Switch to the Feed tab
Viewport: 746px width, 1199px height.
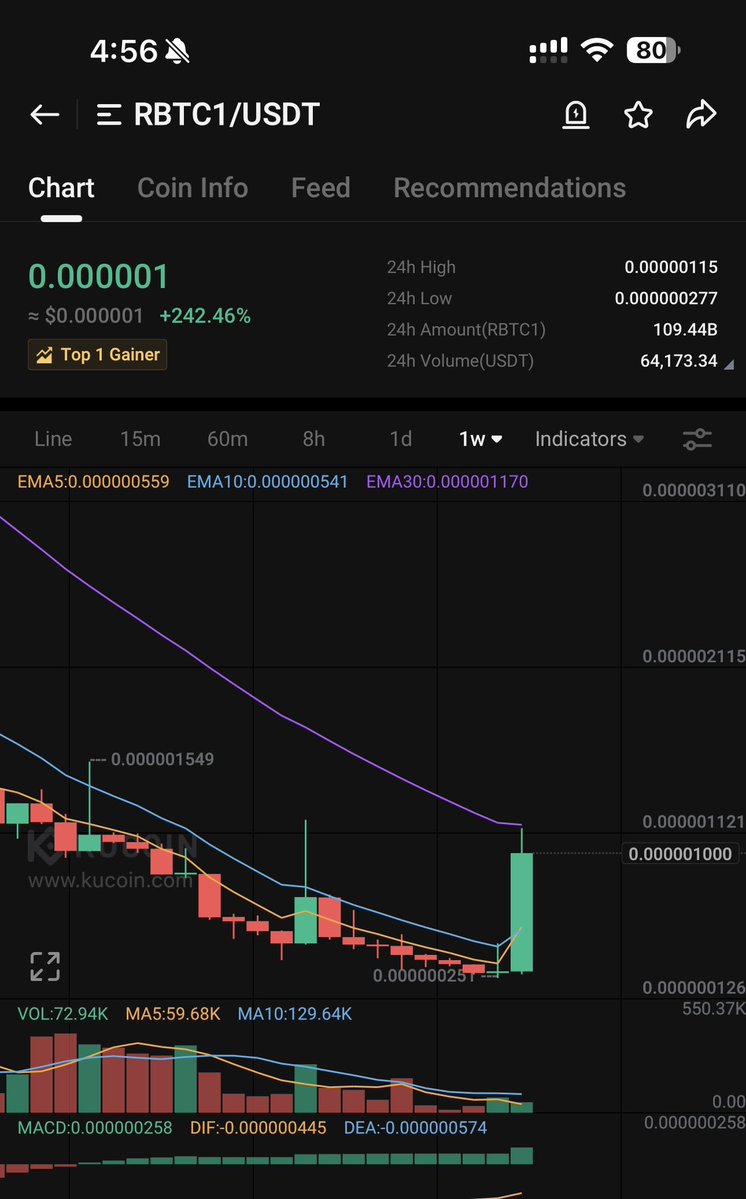pos(320,188)
